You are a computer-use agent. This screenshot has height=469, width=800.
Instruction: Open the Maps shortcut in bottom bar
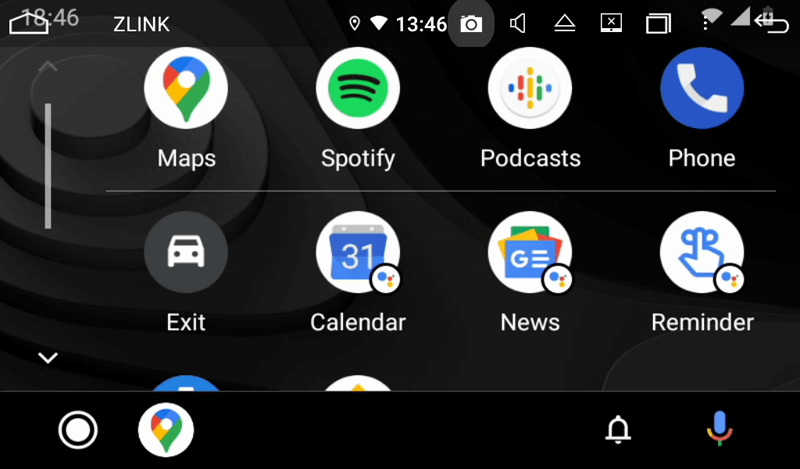(x=166, y=431)
